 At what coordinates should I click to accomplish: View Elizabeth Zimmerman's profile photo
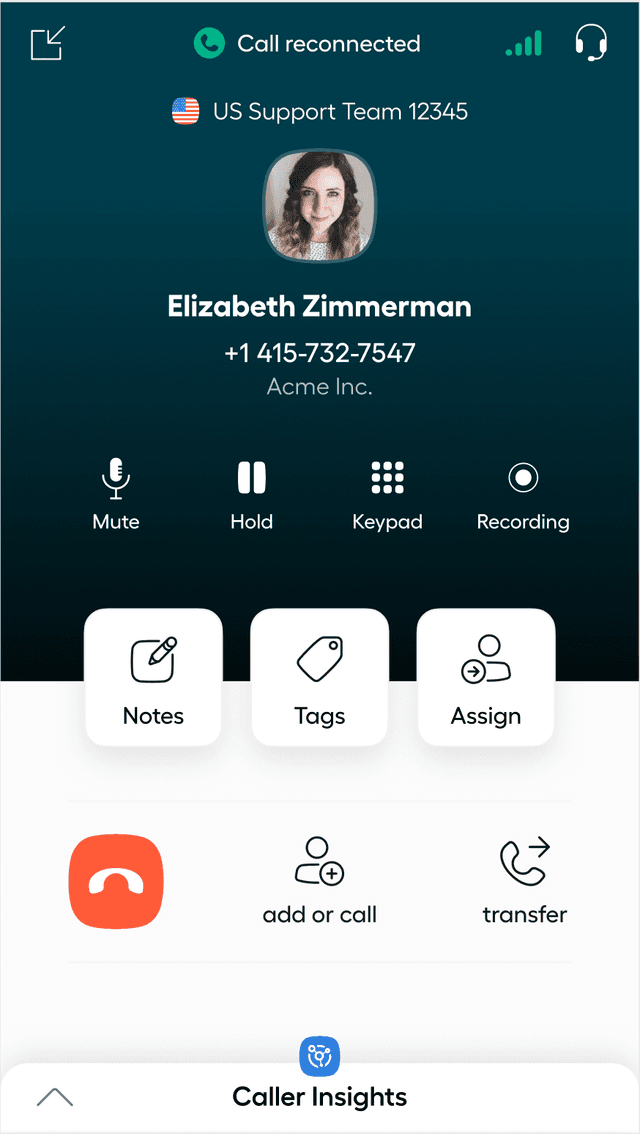point(319,206)
